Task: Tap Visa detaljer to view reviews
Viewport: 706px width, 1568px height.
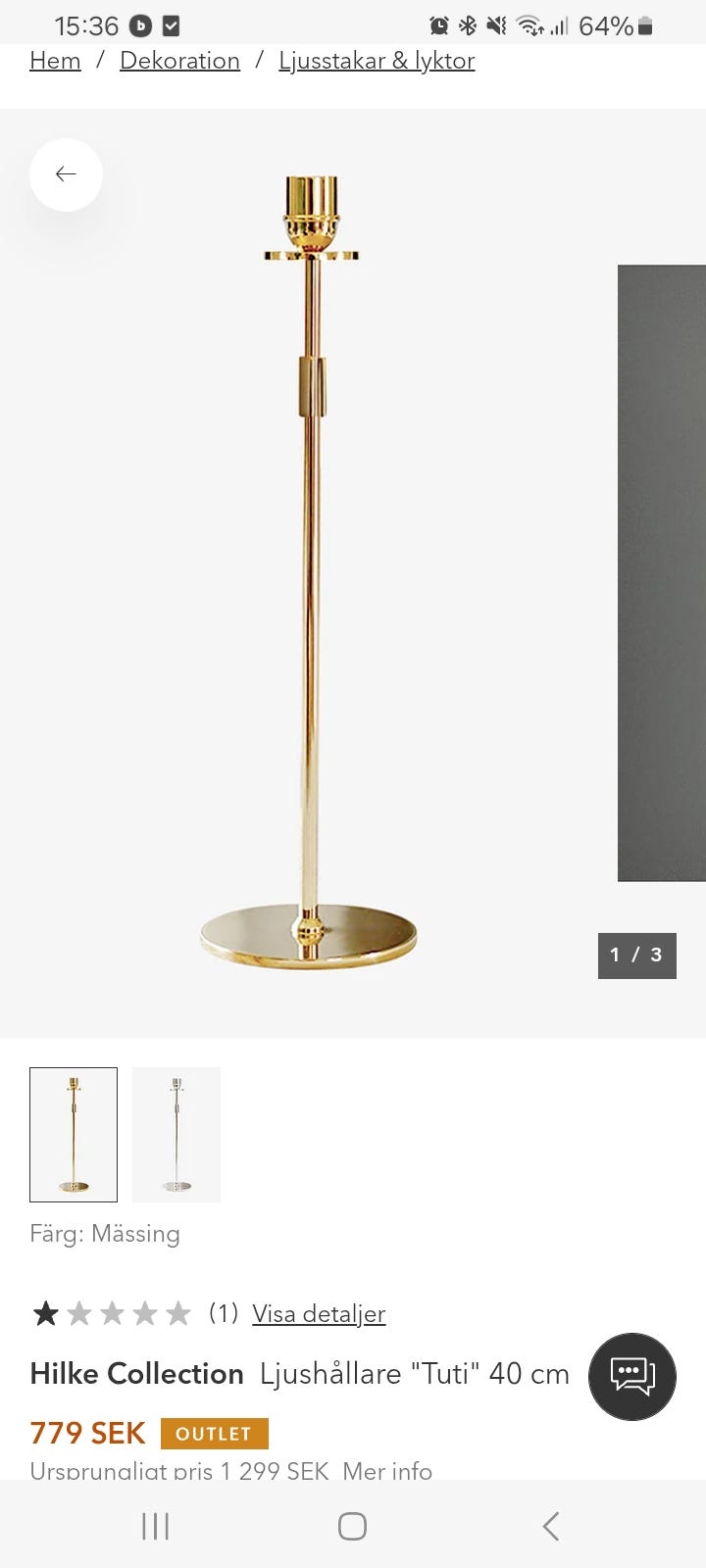Action: point(319,1313)
